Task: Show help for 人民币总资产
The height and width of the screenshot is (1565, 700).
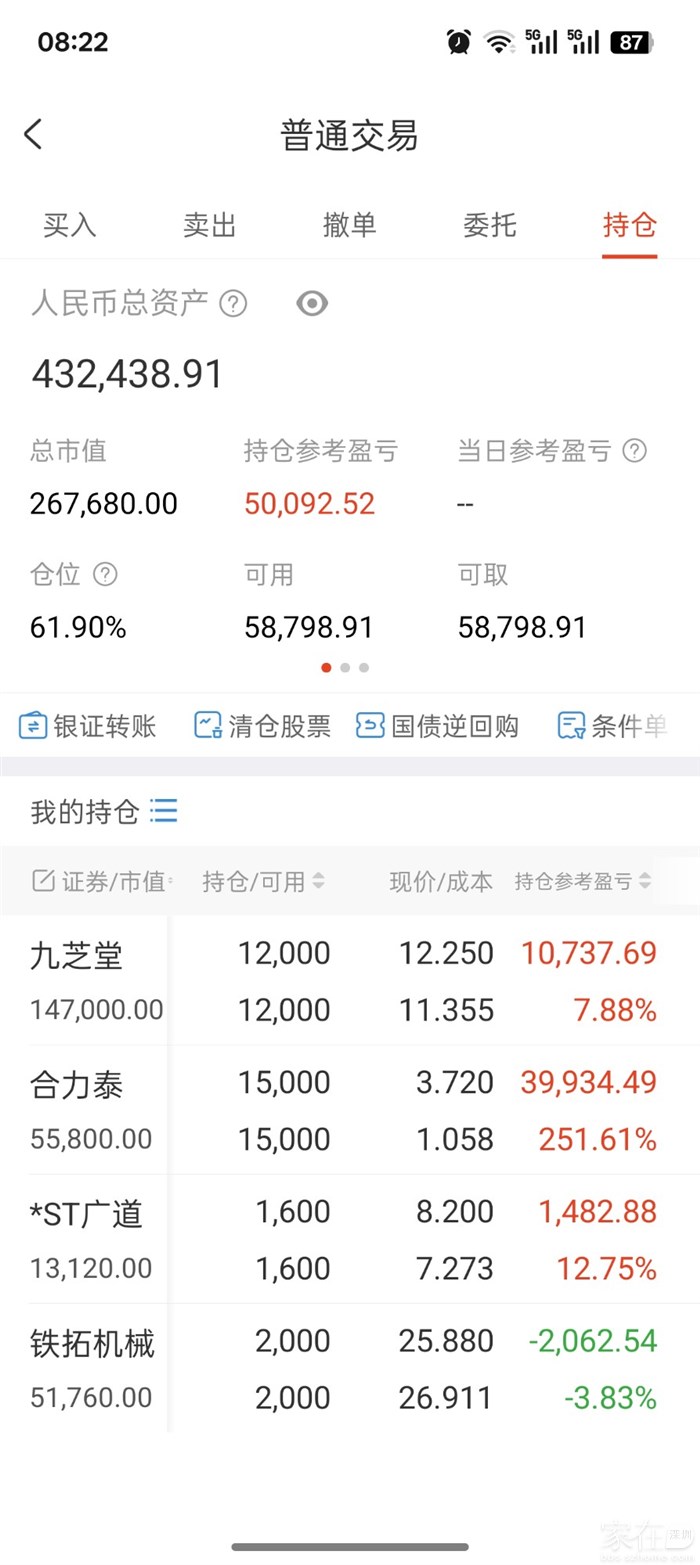Action: click(233, 303)
